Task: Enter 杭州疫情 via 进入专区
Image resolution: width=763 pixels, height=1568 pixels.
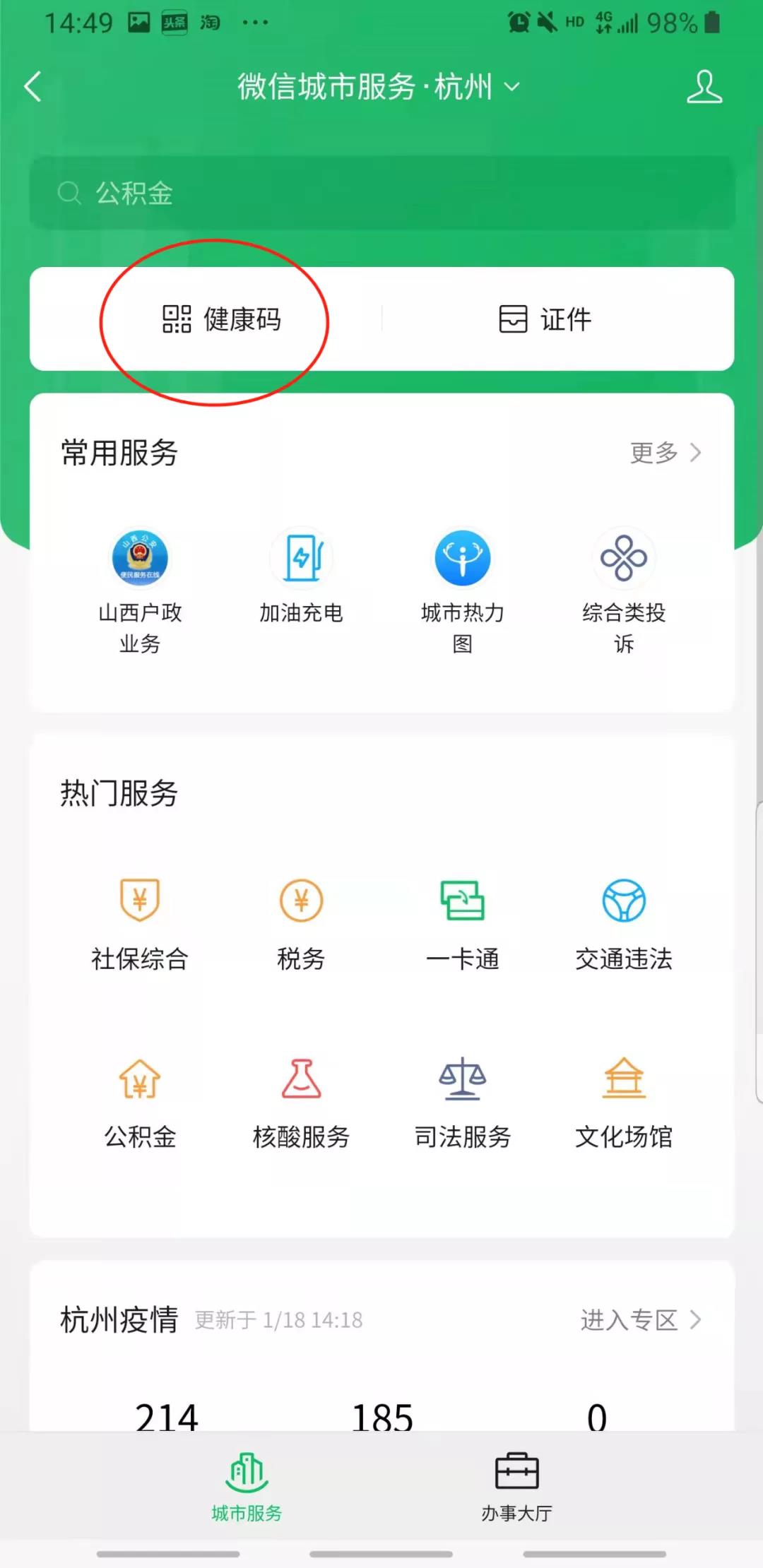Action: [x=641, y=1320]
